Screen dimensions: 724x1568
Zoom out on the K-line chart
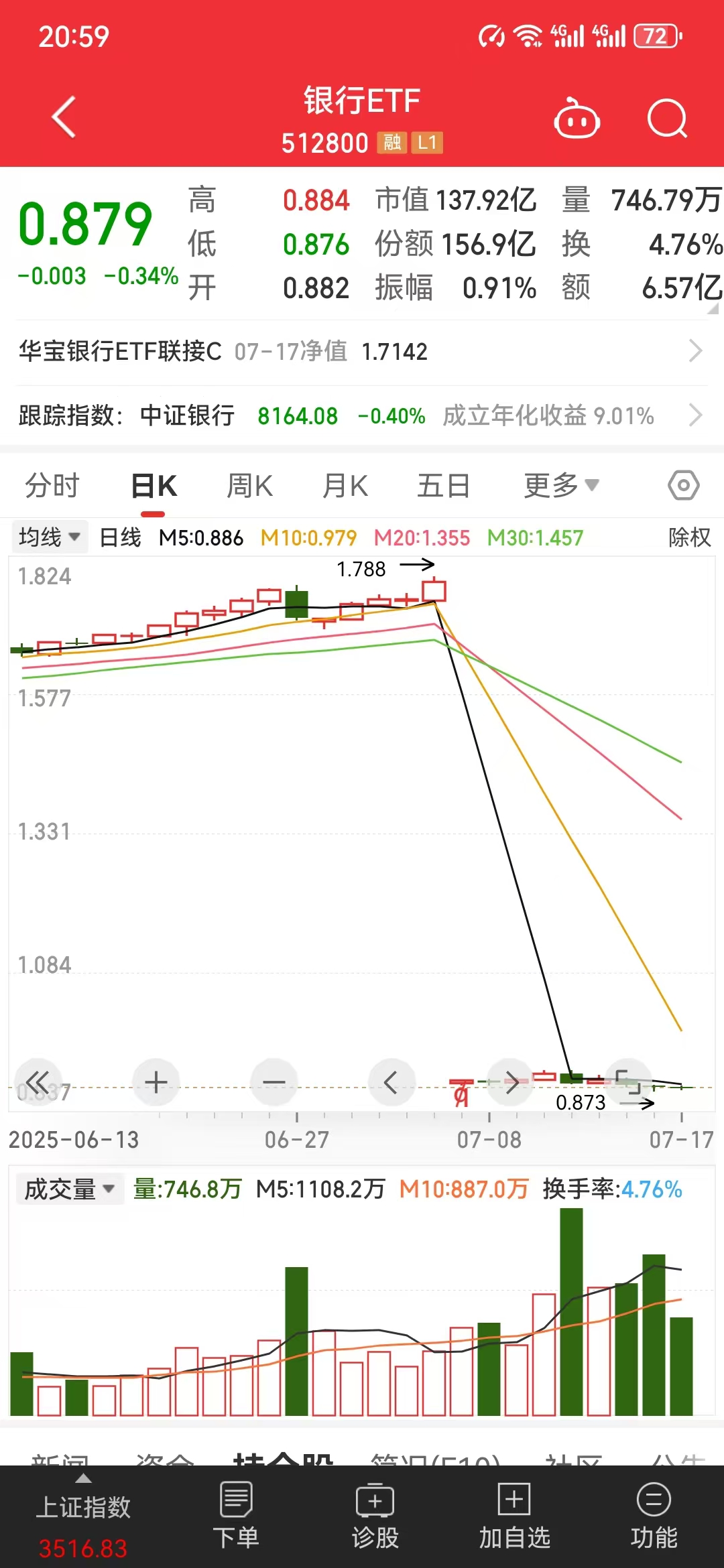click(274, 1081)
